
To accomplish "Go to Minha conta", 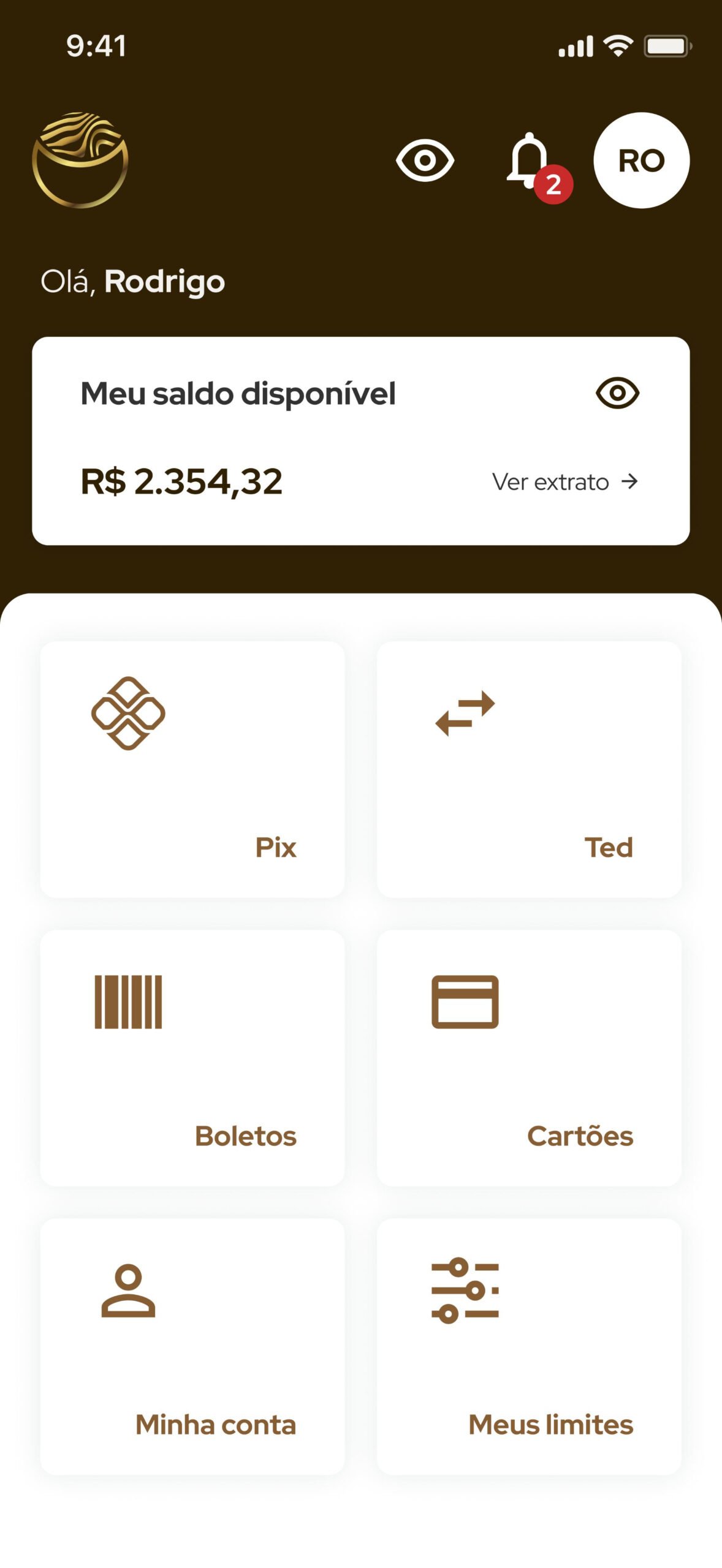I will tap(192, 1346).
